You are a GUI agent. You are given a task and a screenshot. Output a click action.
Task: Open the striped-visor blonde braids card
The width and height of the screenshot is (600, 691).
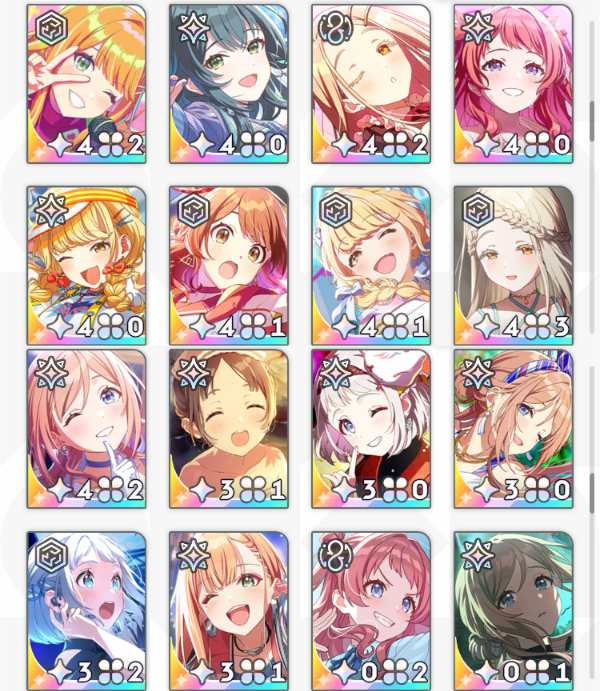tap(86, 265)
